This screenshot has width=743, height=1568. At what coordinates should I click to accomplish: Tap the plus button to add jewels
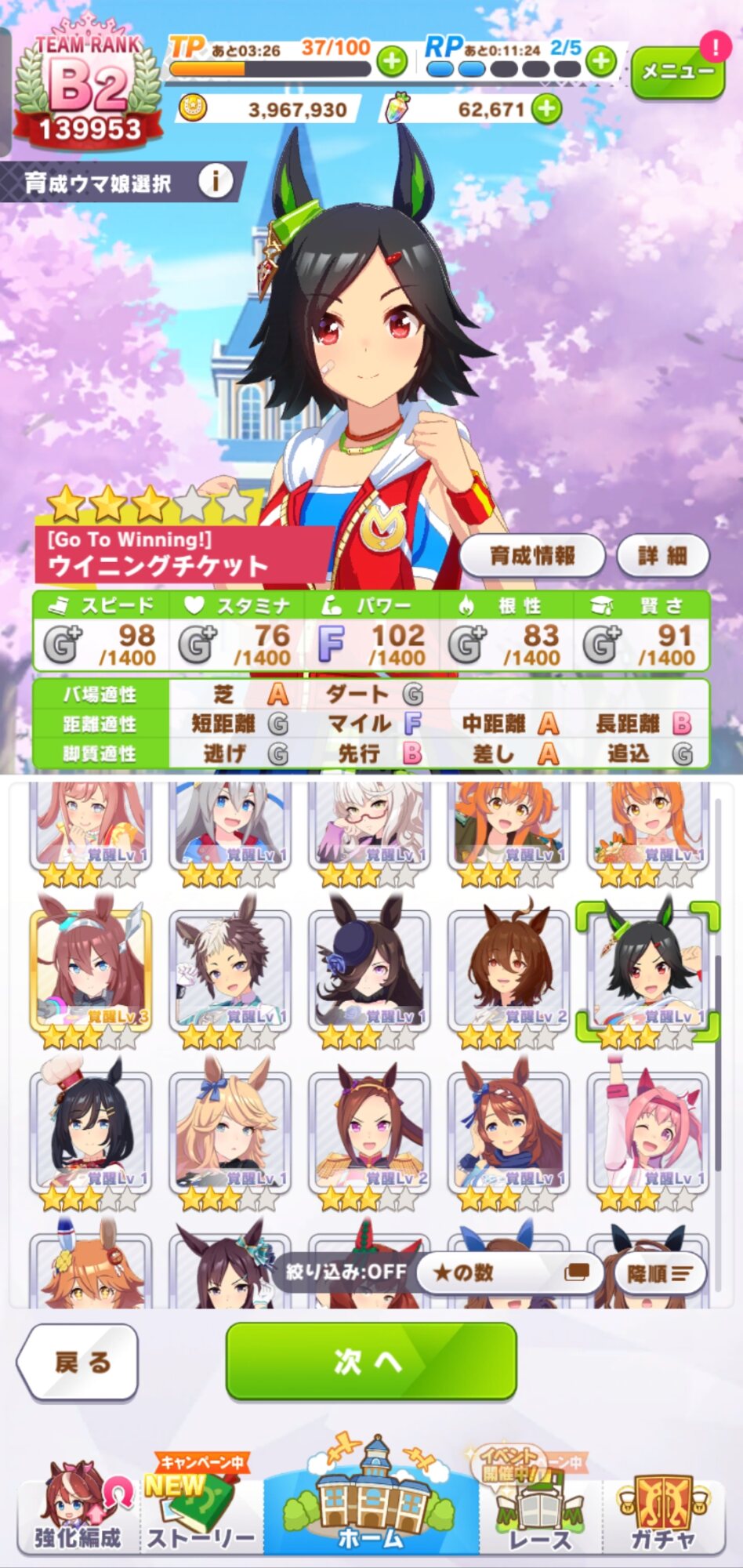point(547,108)
